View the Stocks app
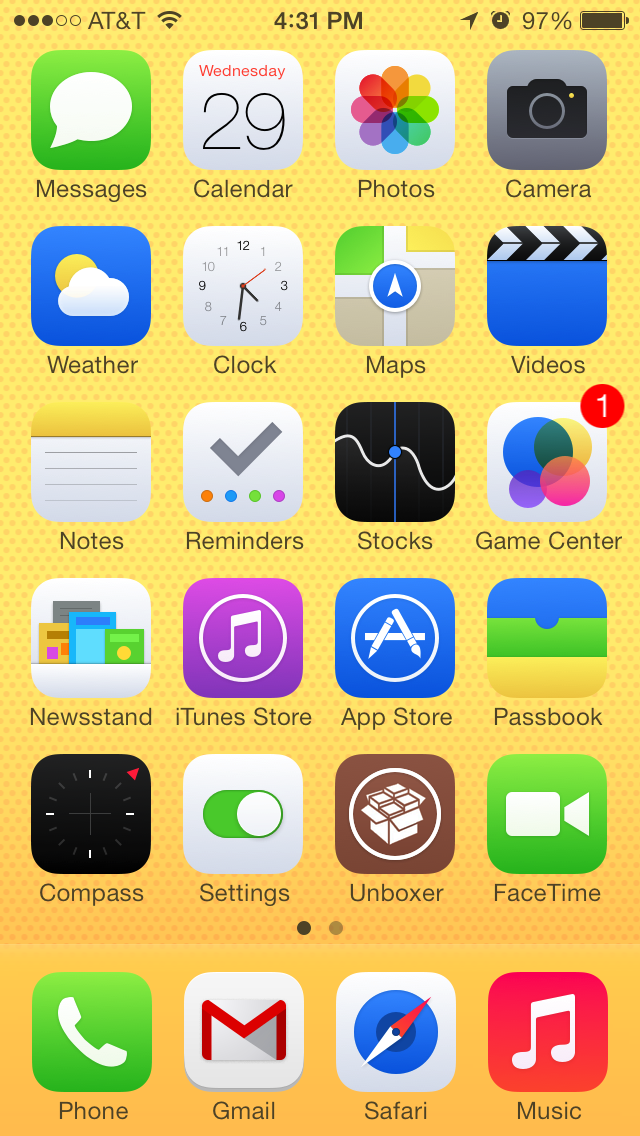This screenshot has width=640, height=1136. pyautogui.click(x=395, y=463)
